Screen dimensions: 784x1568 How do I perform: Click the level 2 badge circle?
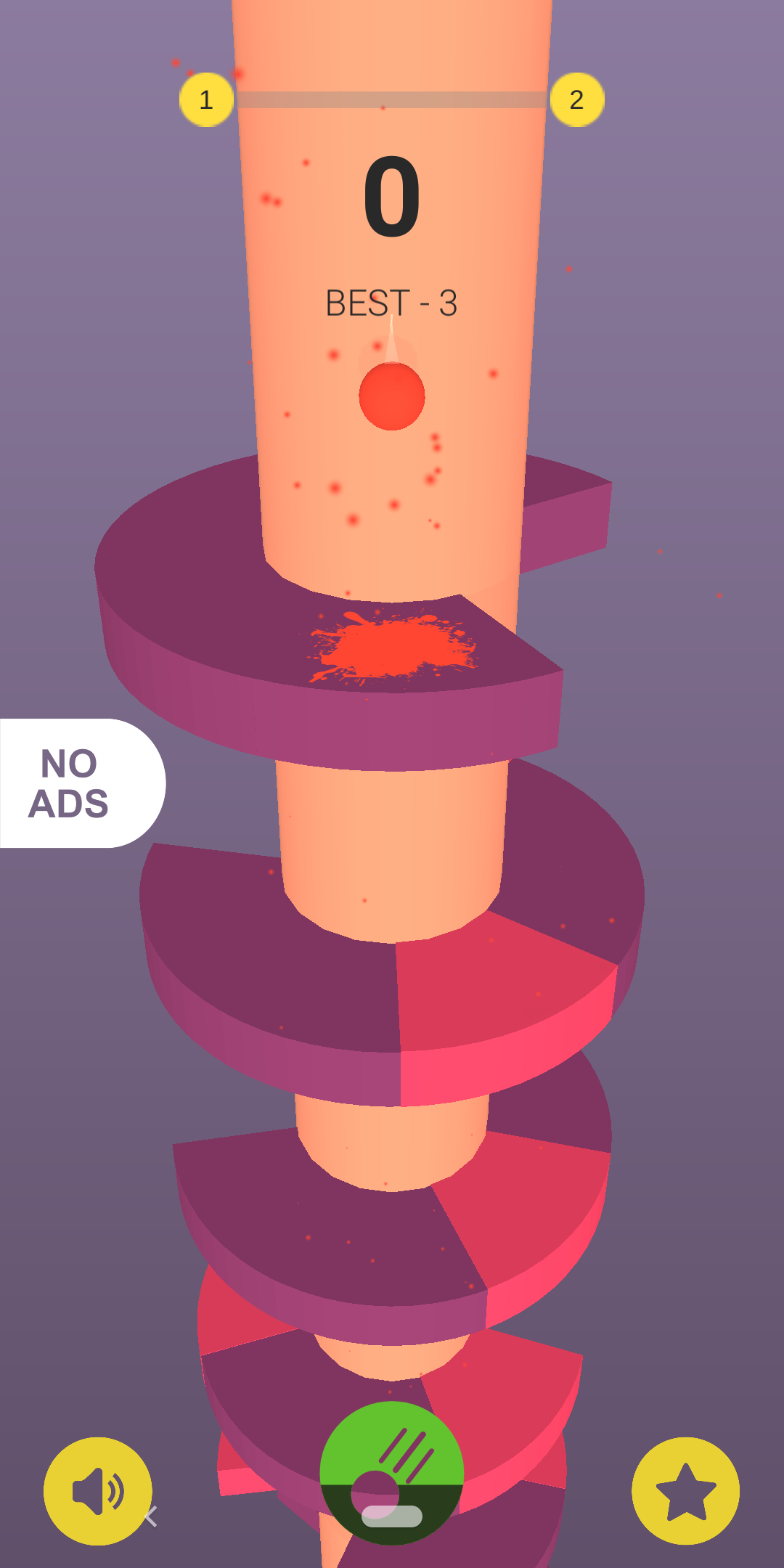point(577,101)
